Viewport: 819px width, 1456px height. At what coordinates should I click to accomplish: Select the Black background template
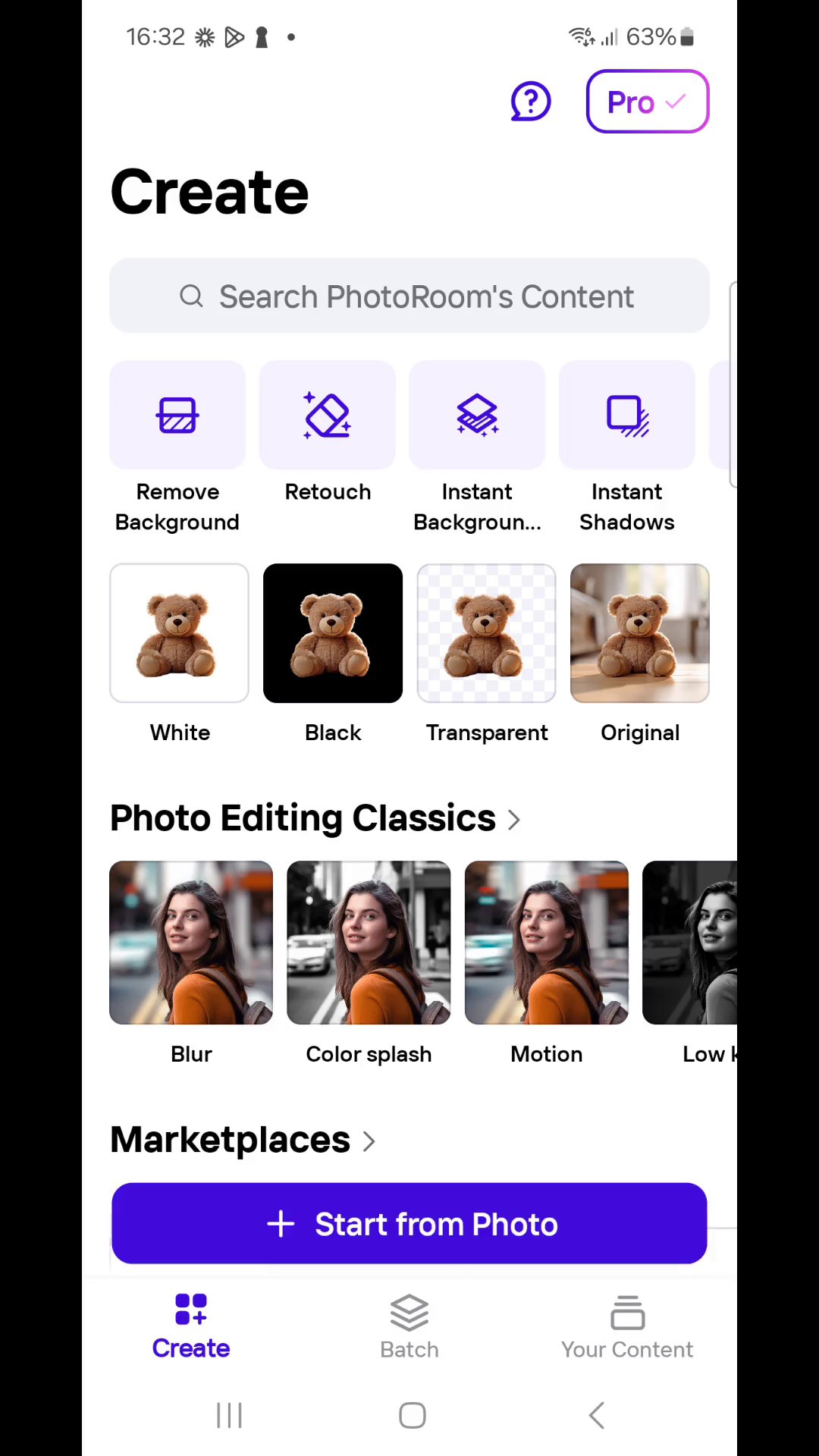click(332, 633)
